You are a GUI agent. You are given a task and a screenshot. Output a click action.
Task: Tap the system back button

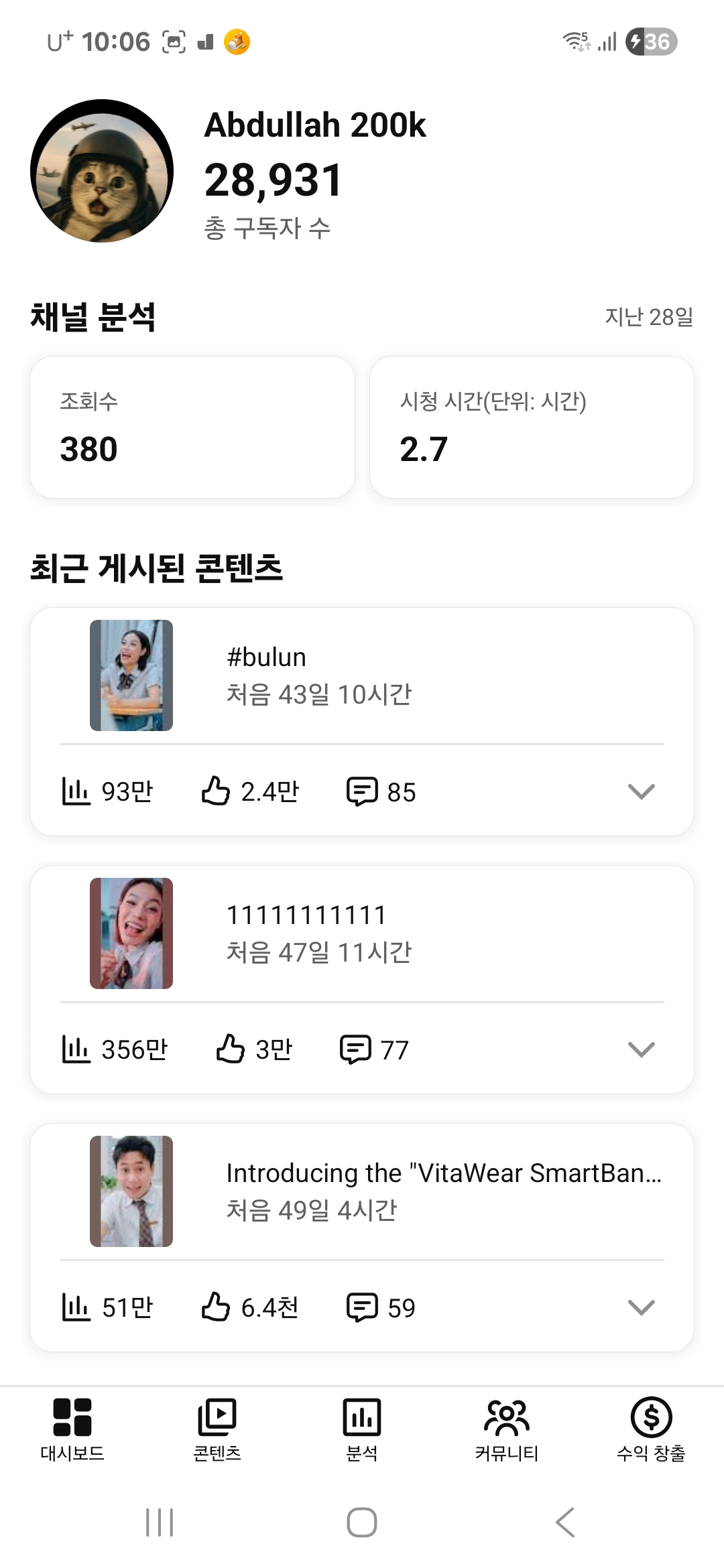point(565,1522)
